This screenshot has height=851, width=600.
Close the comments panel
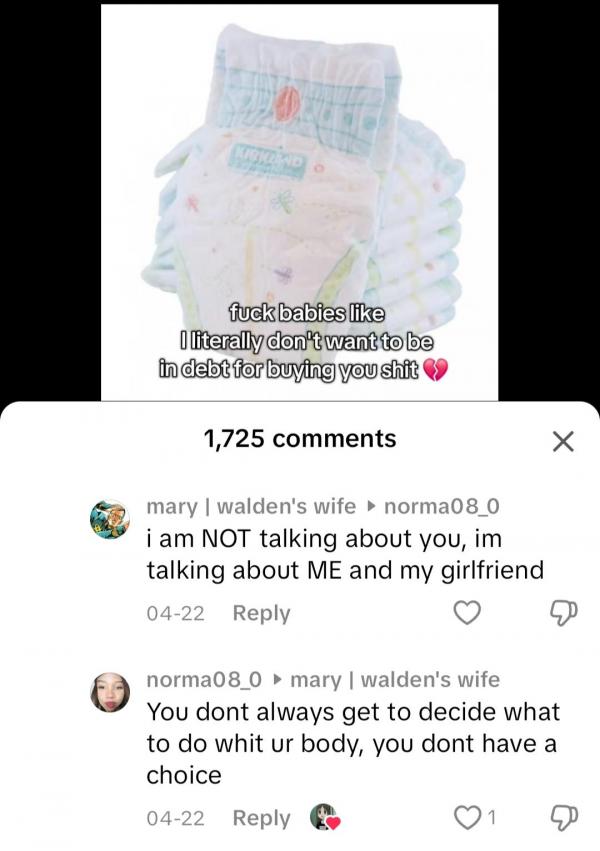(x=563, y=440)
